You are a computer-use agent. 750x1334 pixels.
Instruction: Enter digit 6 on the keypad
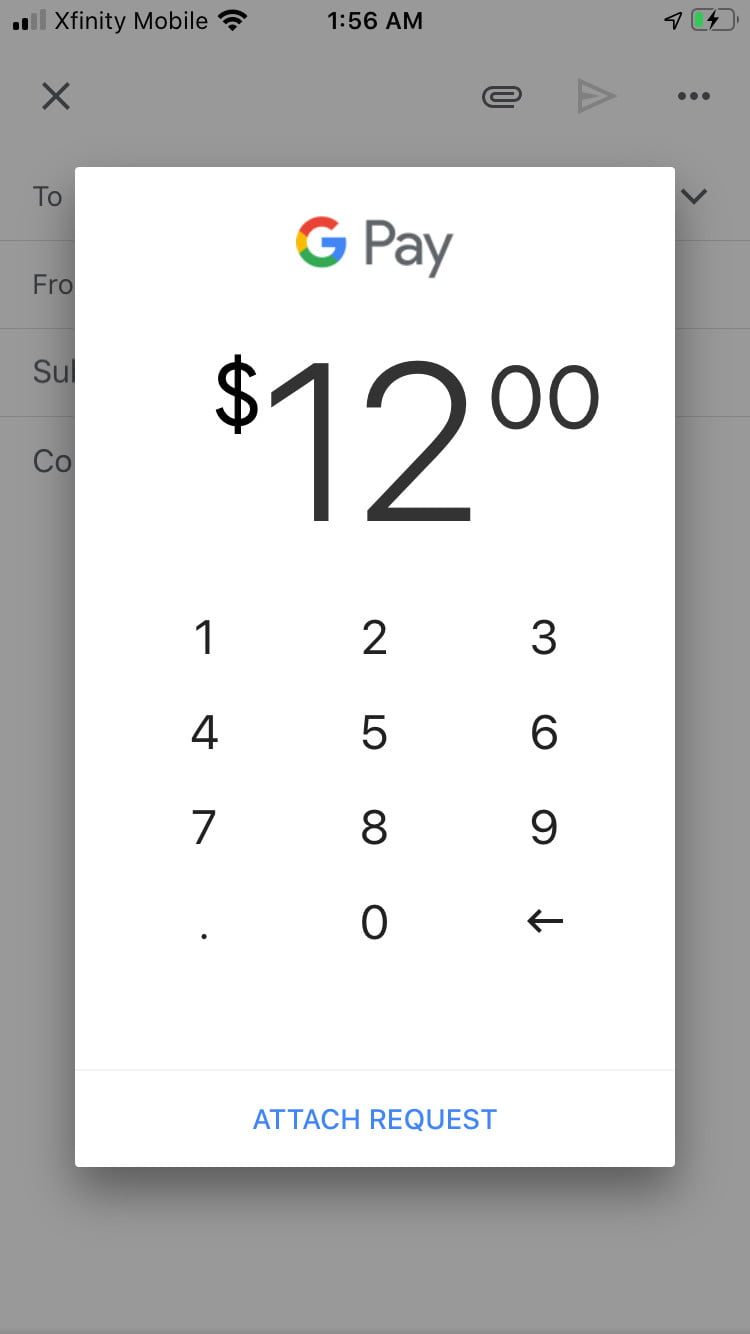[544, 733]
